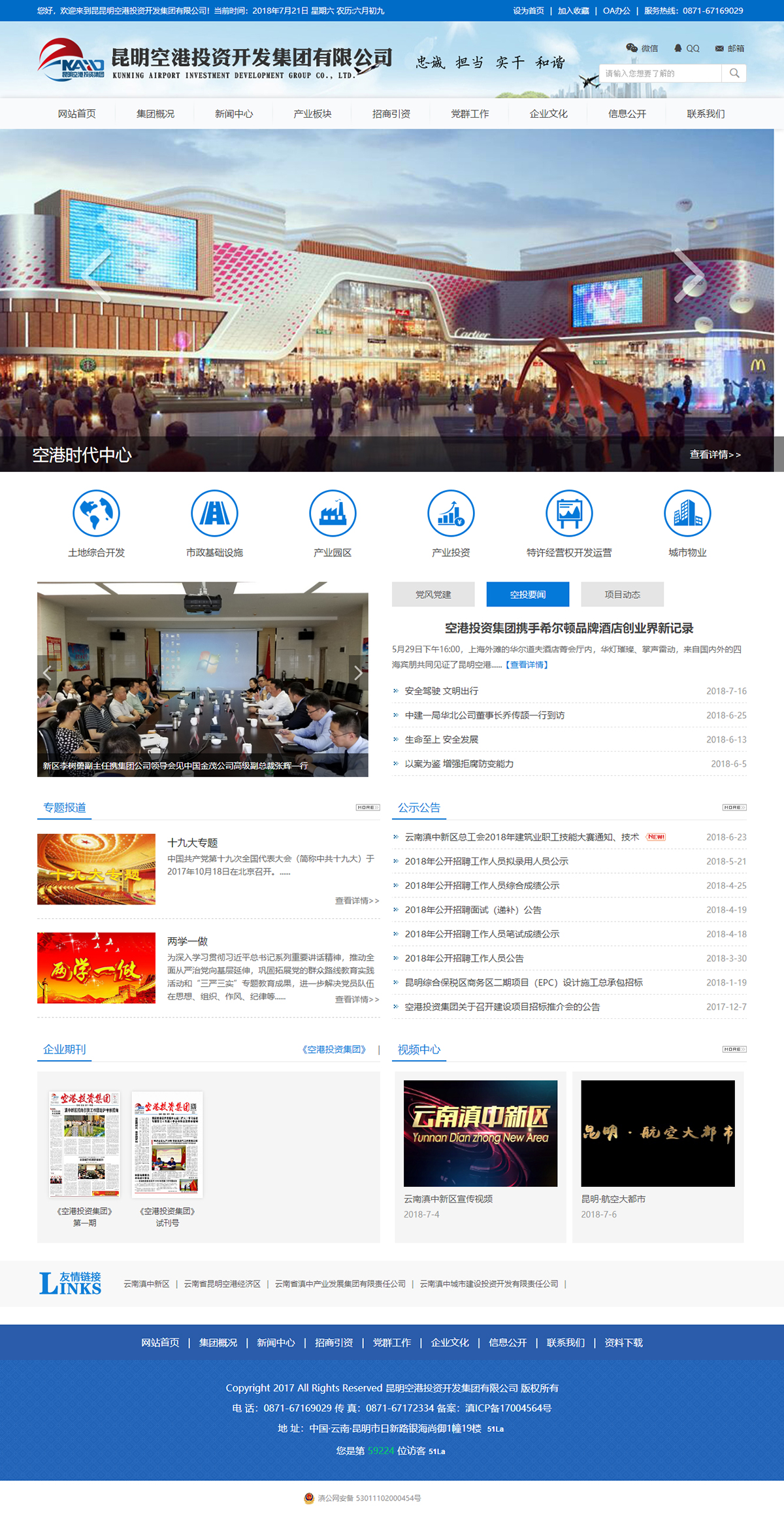
Task: Play the 云南滇中新区宣传视频 video
Action: pos(480,1133)
